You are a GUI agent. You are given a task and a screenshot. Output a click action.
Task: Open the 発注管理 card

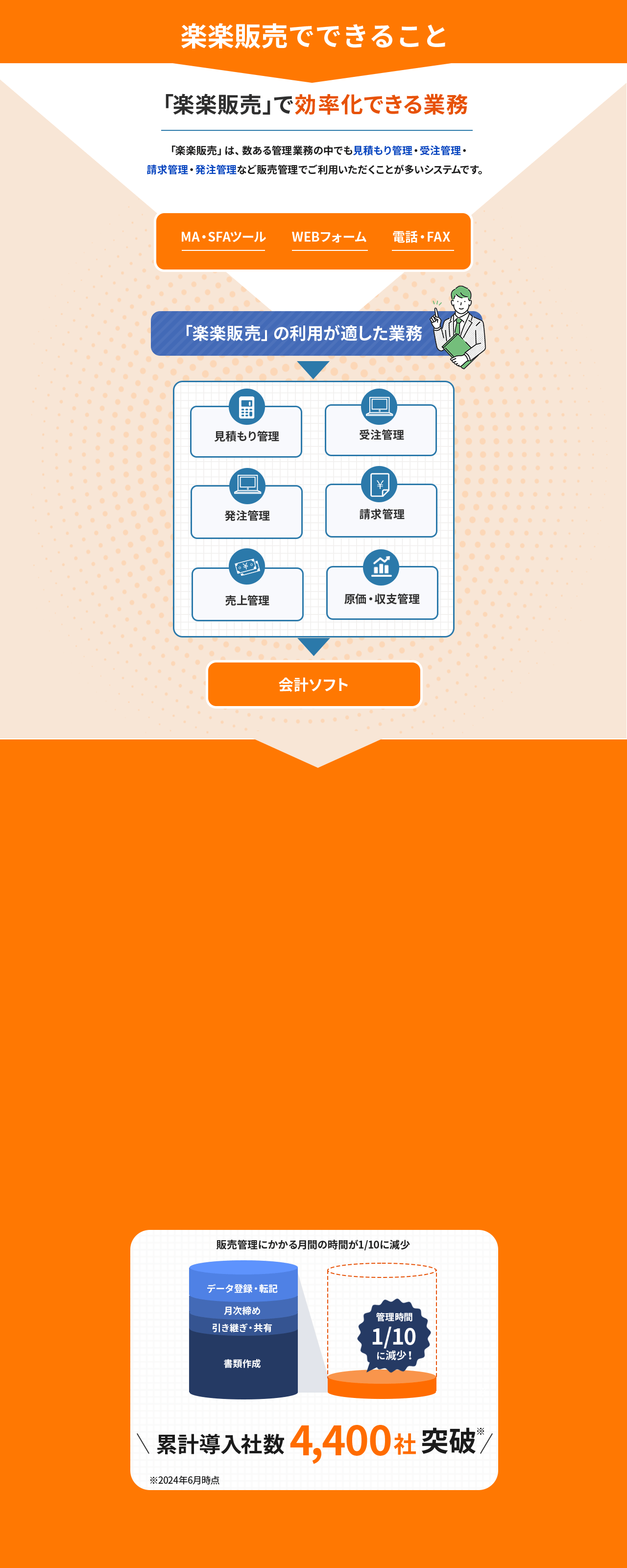coord(246,512)
